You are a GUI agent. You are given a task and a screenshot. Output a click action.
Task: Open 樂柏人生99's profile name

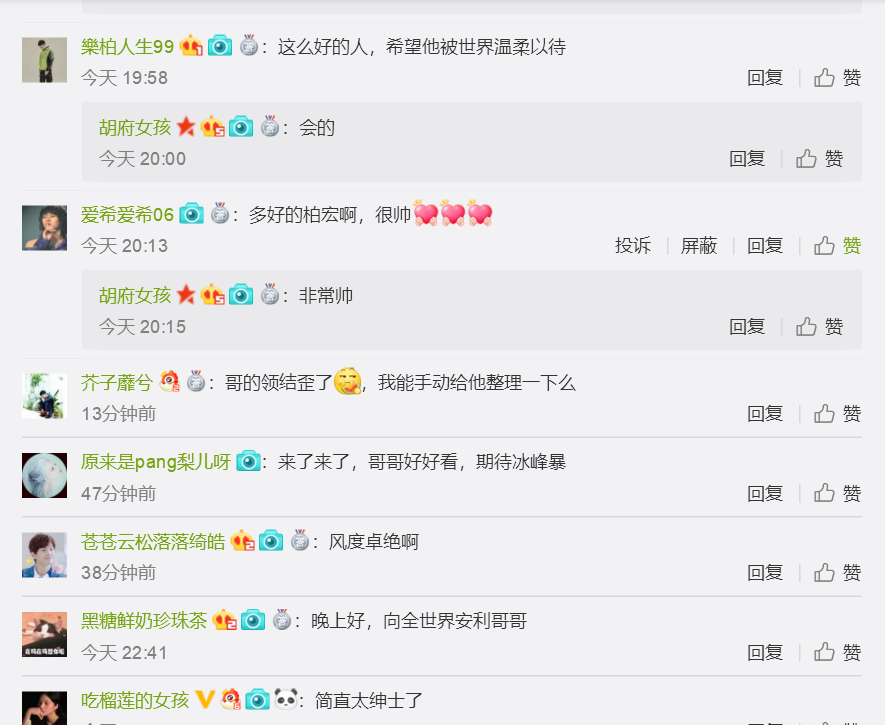[128, 47]
